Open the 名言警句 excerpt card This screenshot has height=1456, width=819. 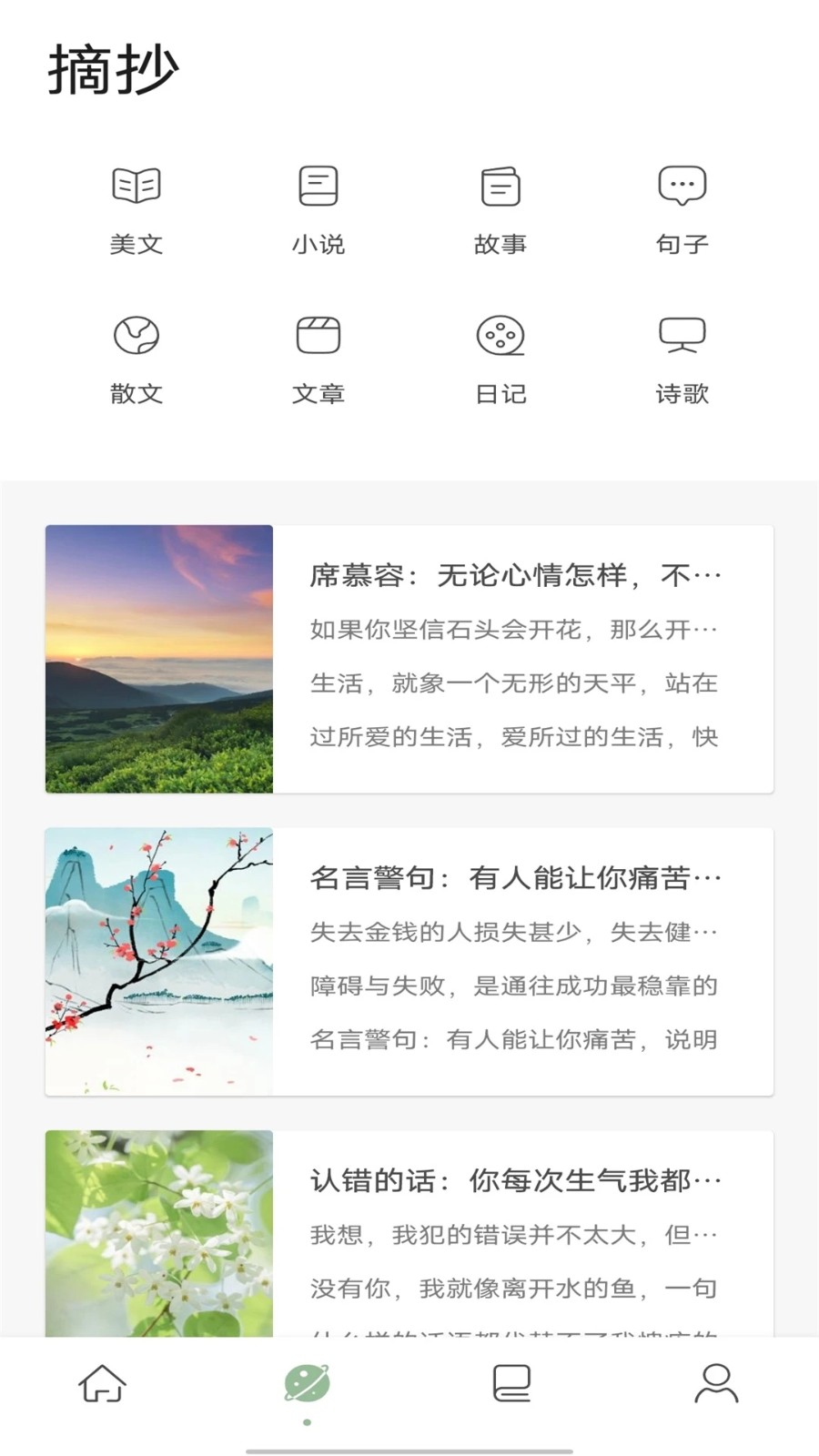tap(409, 962)
